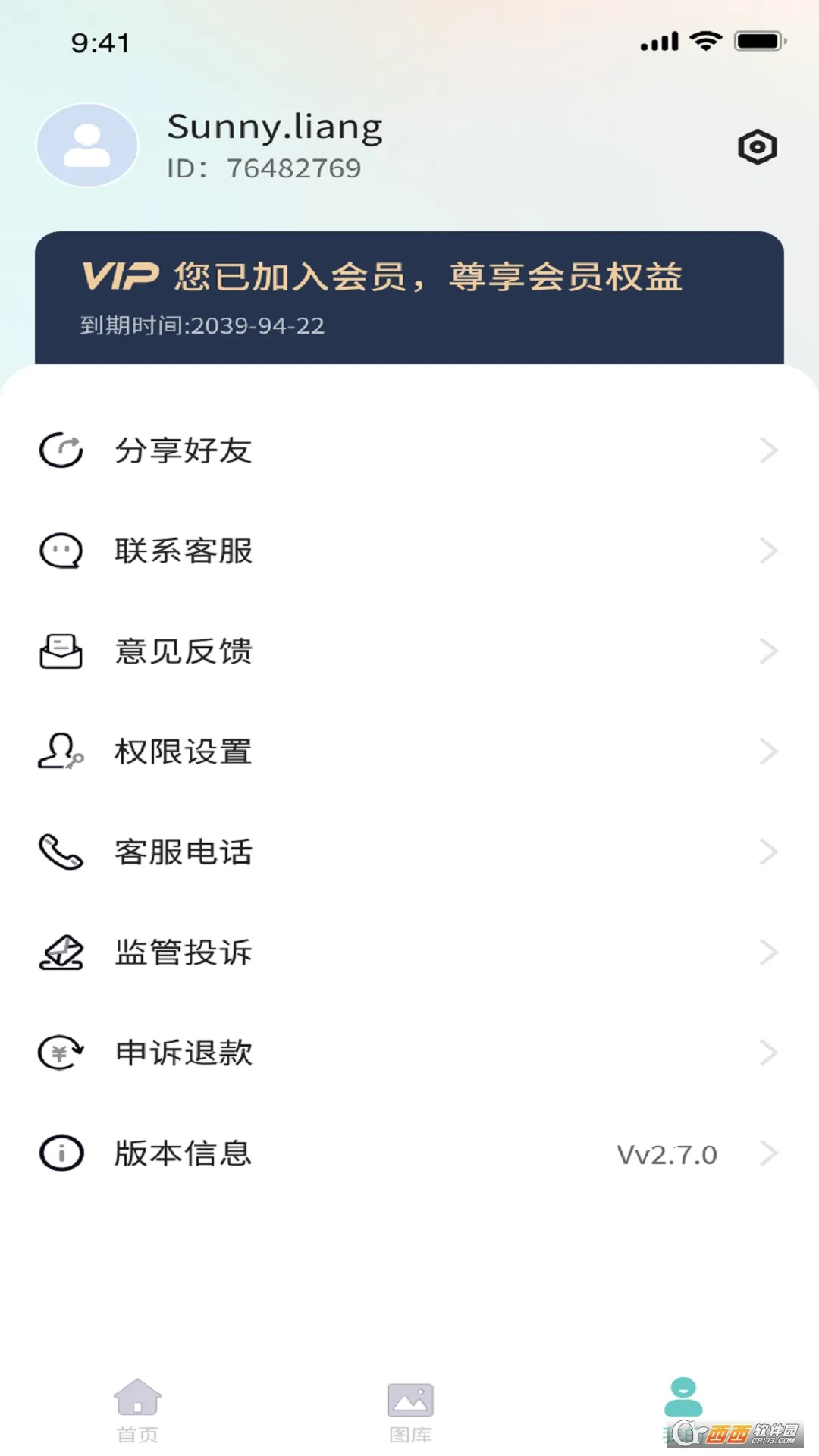This screenshot has height=1456, width=819.
Task: Open the settings gear icon
Action: click(757, 146)
